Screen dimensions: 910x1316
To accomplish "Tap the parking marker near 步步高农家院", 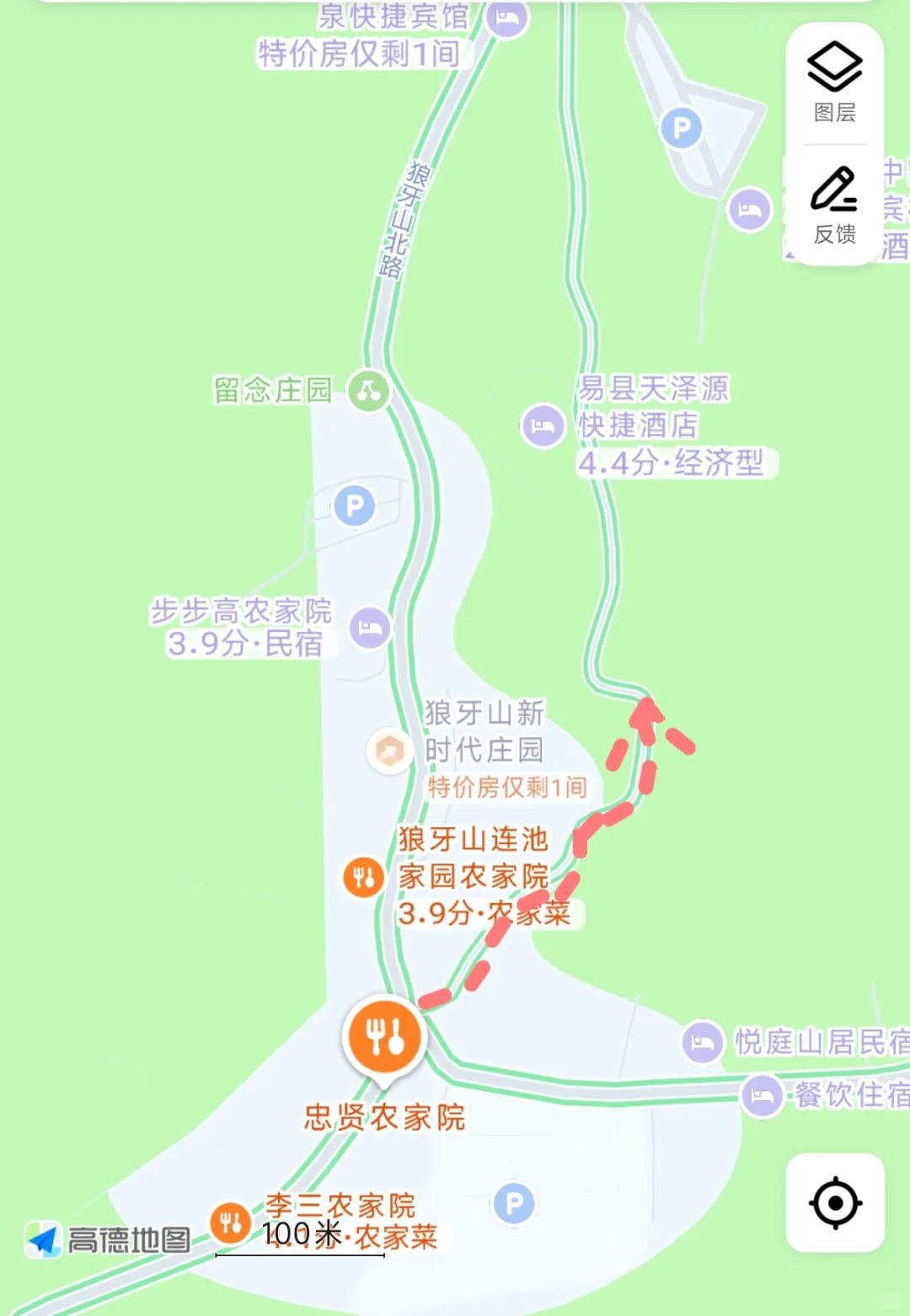I will tap(355, 506).
